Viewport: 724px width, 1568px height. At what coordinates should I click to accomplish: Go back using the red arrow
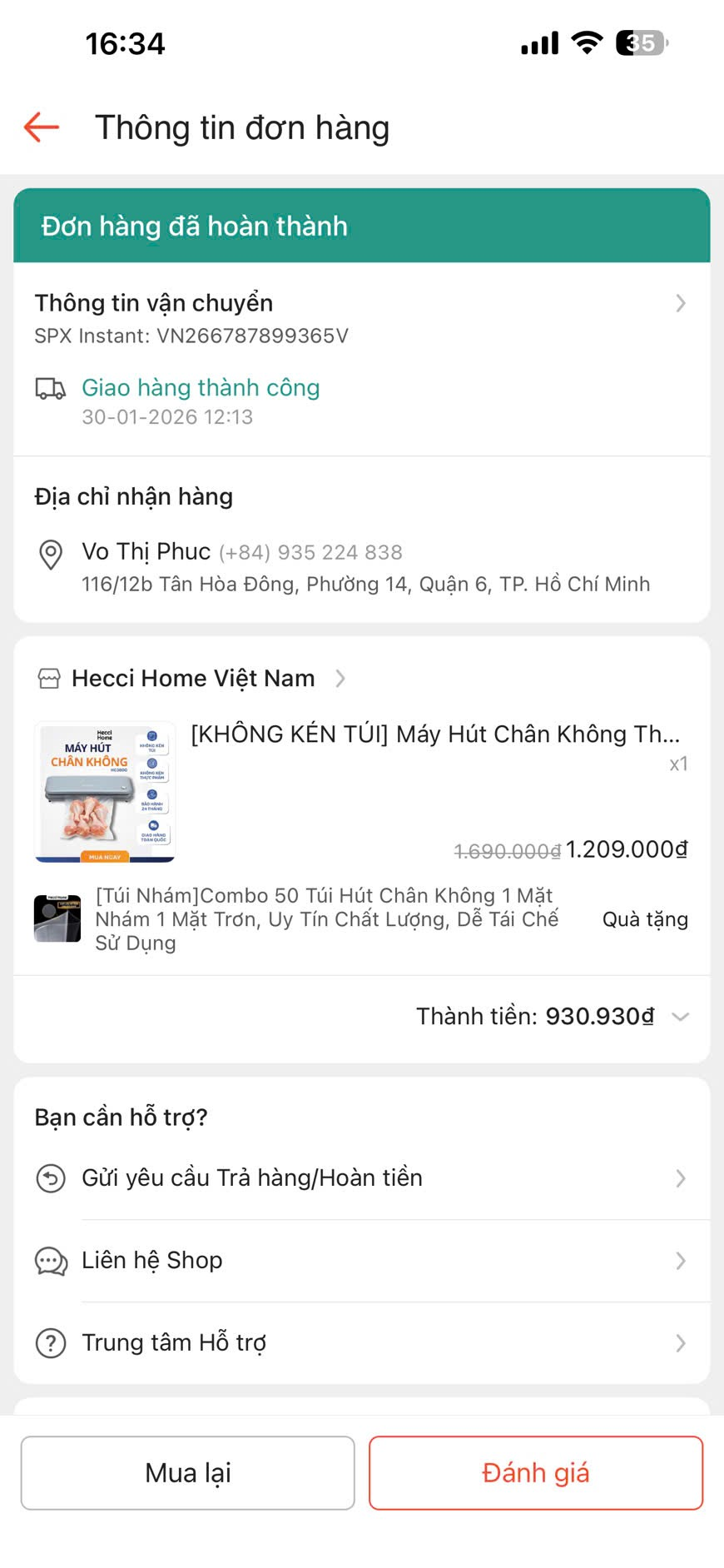(42, 127)
